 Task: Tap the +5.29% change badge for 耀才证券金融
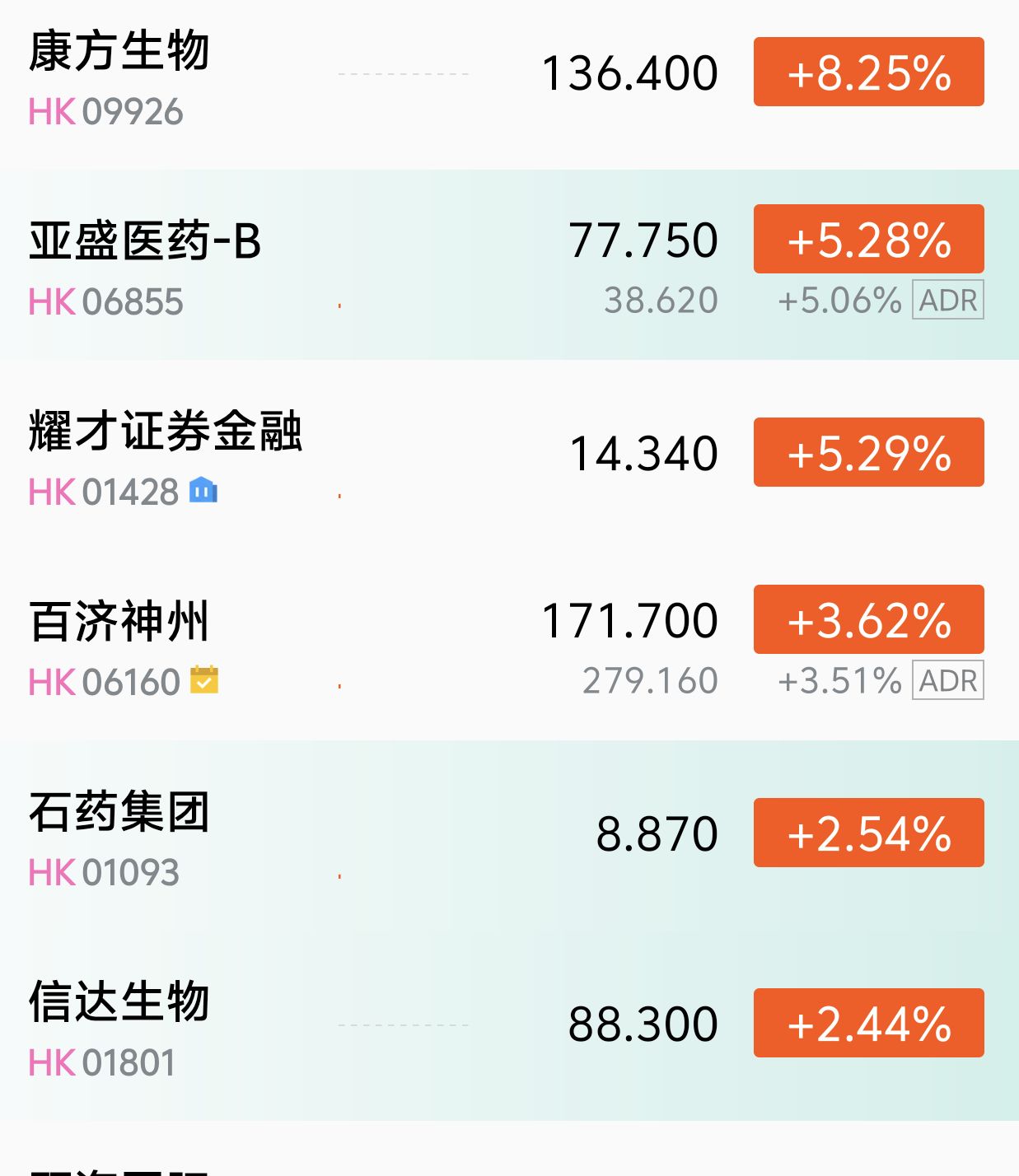pyautogui.click(x=868, y=453)
